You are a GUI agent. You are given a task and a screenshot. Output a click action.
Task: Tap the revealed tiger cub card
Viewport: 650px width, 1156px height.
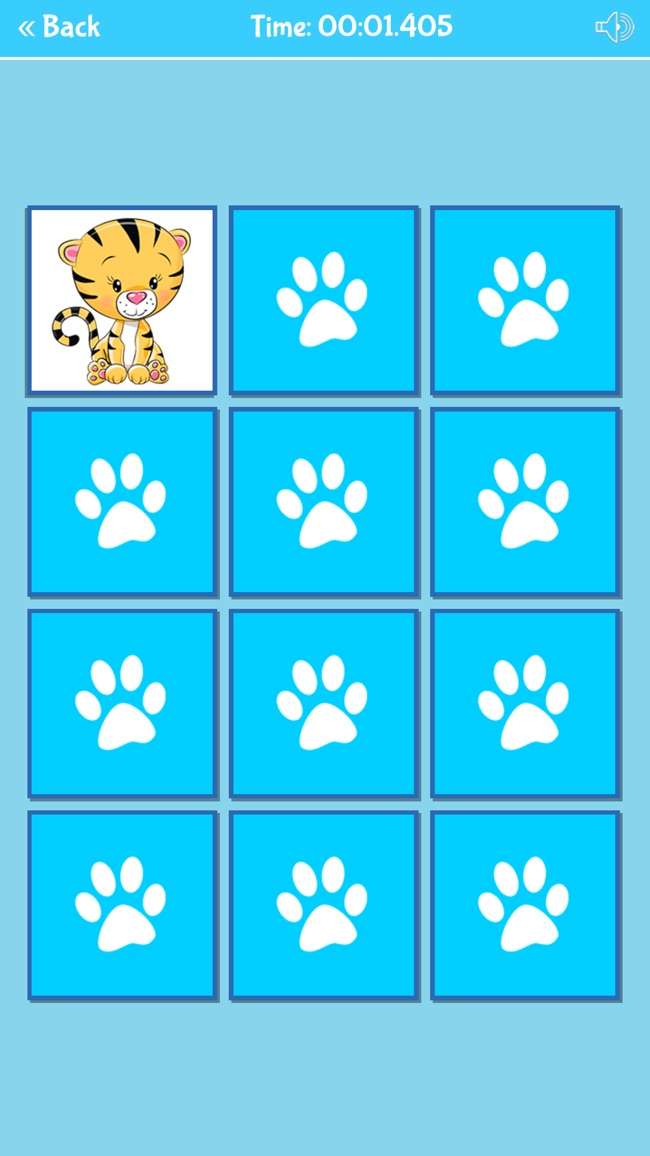point(122,300)
